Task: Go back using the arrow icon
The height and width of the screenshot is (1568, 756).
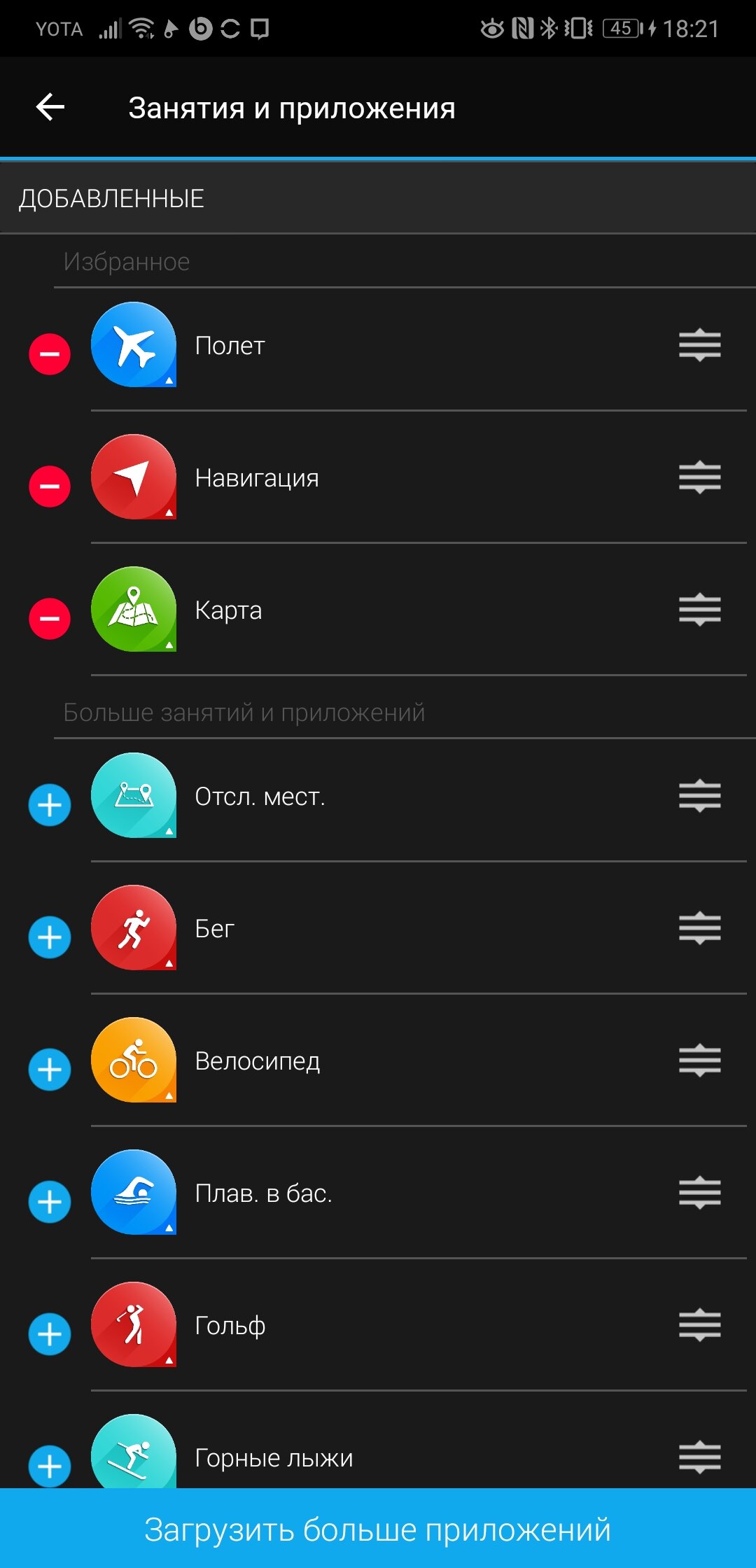Action: coord(50,107)
